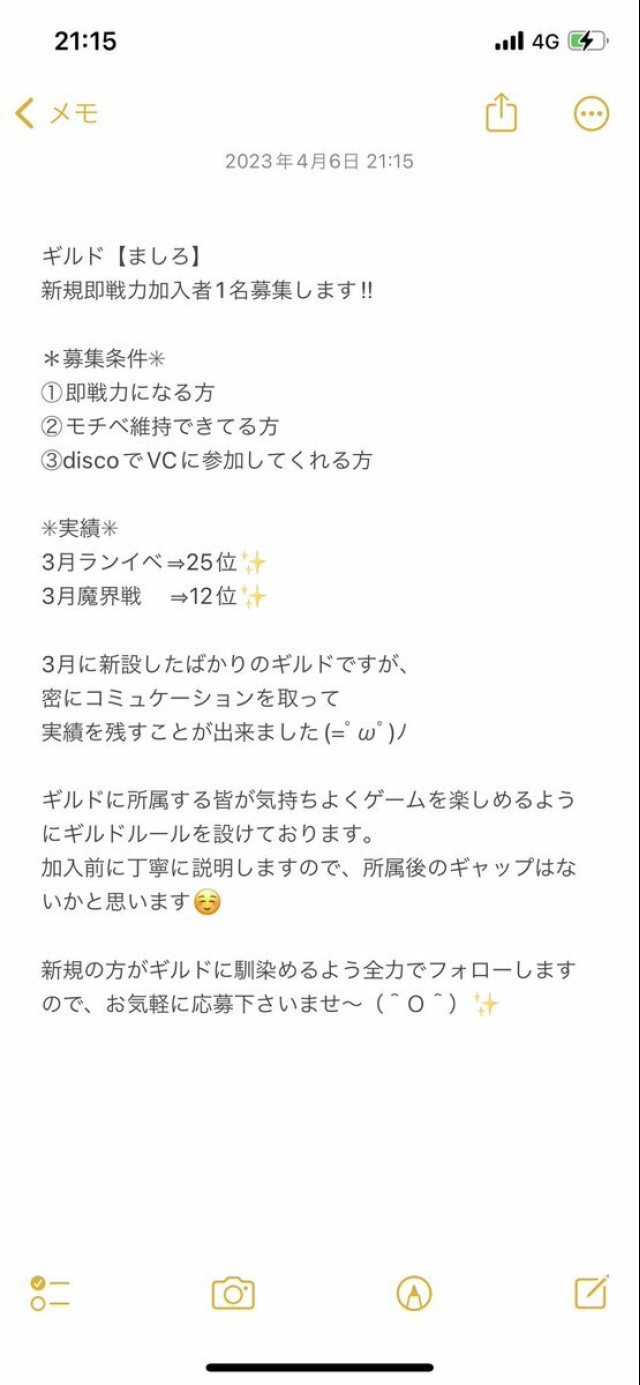This screenshot has width=640, height=1385.
Task: Open the more options menu
Action: (591, 114)
